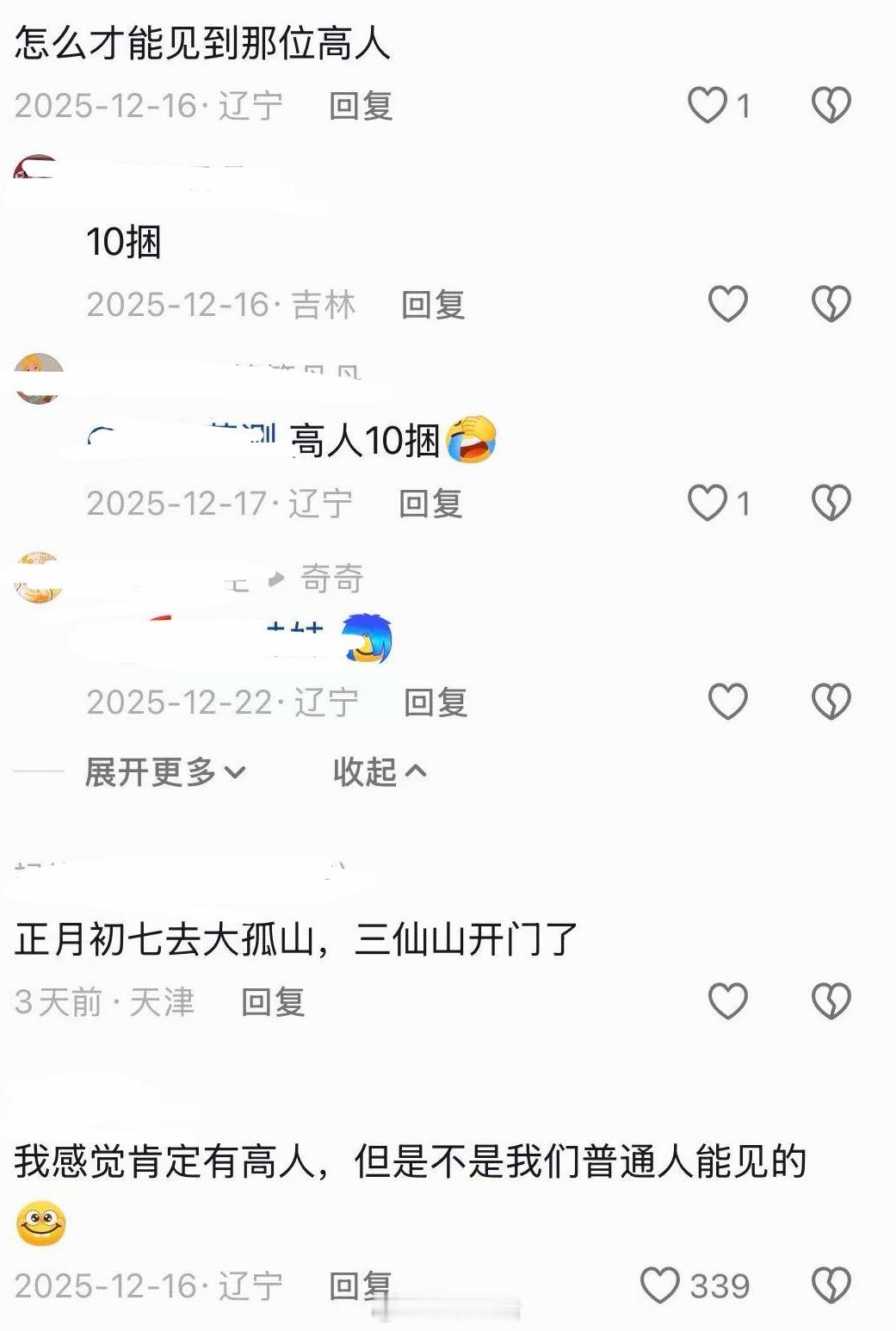Click the heart on the 2025-12-22 comment
Image resolution: width=896 pixels, height=1331 pixels.
point(729,703)
